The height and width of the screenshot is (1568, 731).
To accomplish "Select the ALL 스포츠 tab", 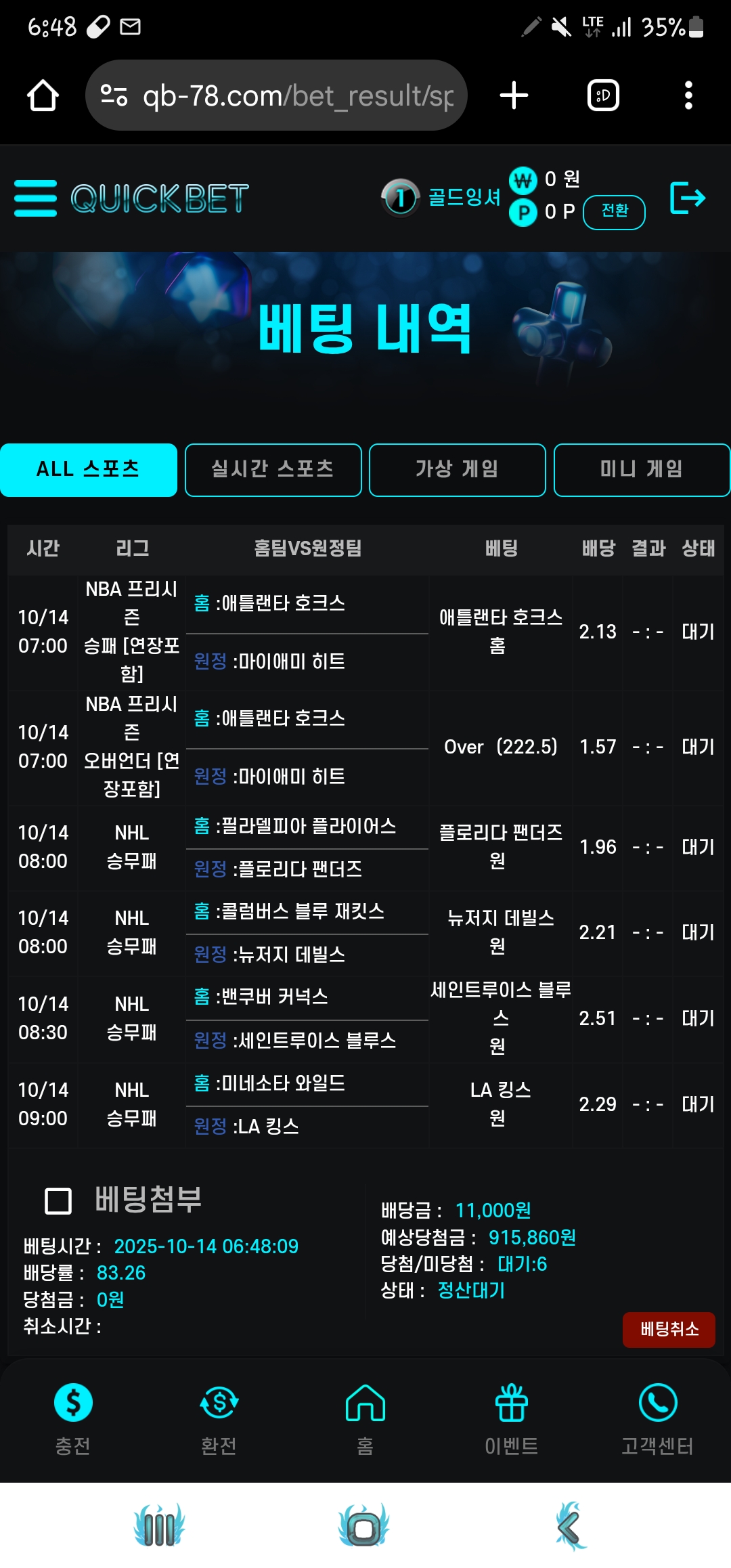I will pos(89,470).
